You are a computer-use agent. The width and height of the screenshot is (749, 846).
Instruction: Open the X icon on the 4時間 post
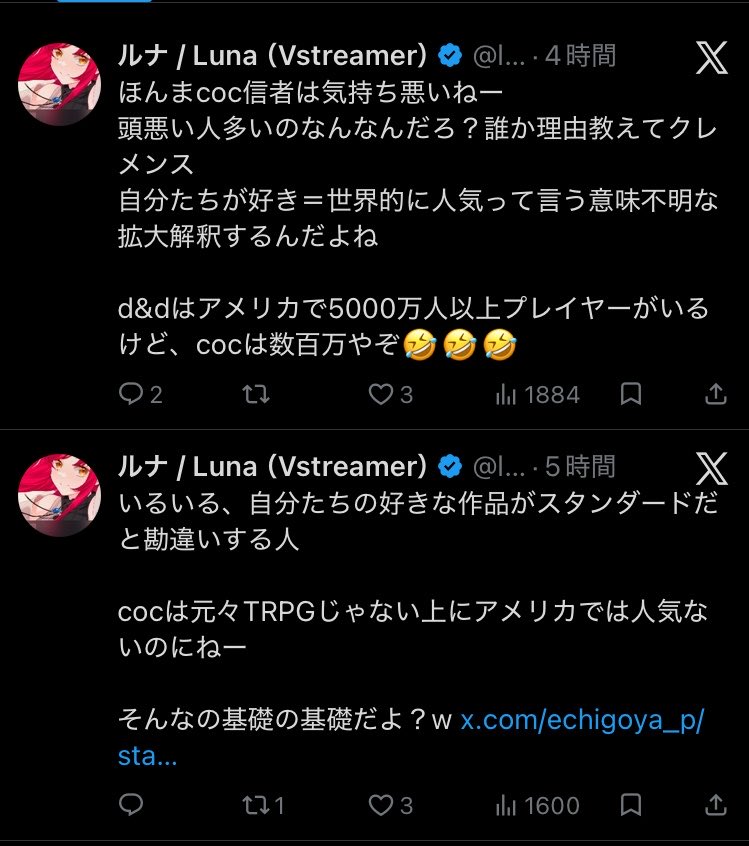click(x=712, y=59)
